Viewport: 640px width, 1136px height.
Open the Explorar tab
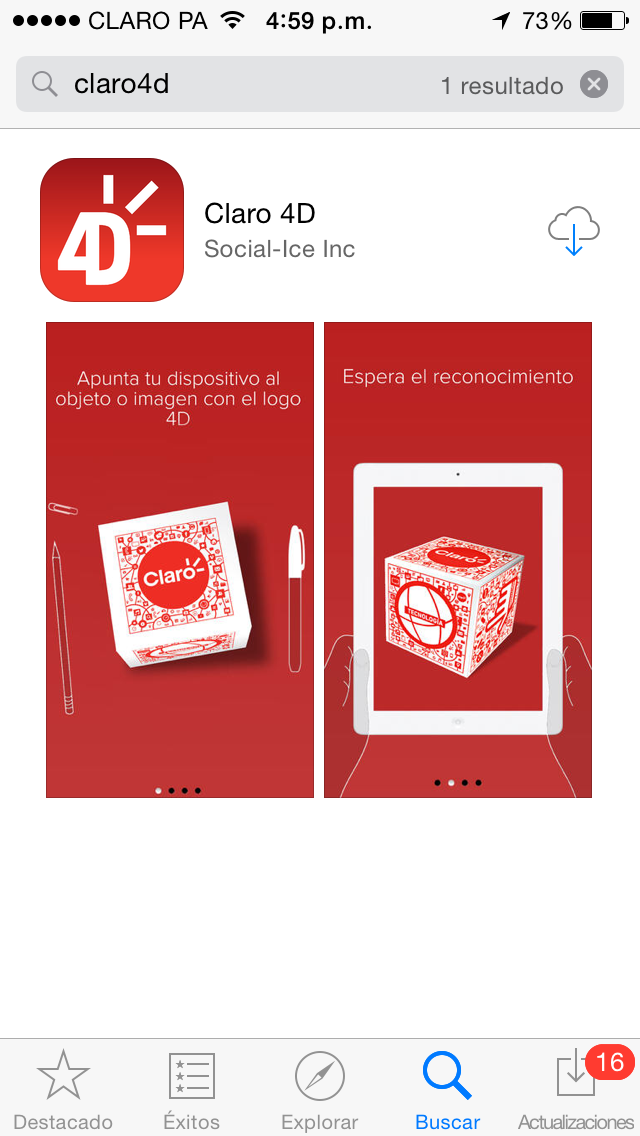click(x=319, y=1090)
